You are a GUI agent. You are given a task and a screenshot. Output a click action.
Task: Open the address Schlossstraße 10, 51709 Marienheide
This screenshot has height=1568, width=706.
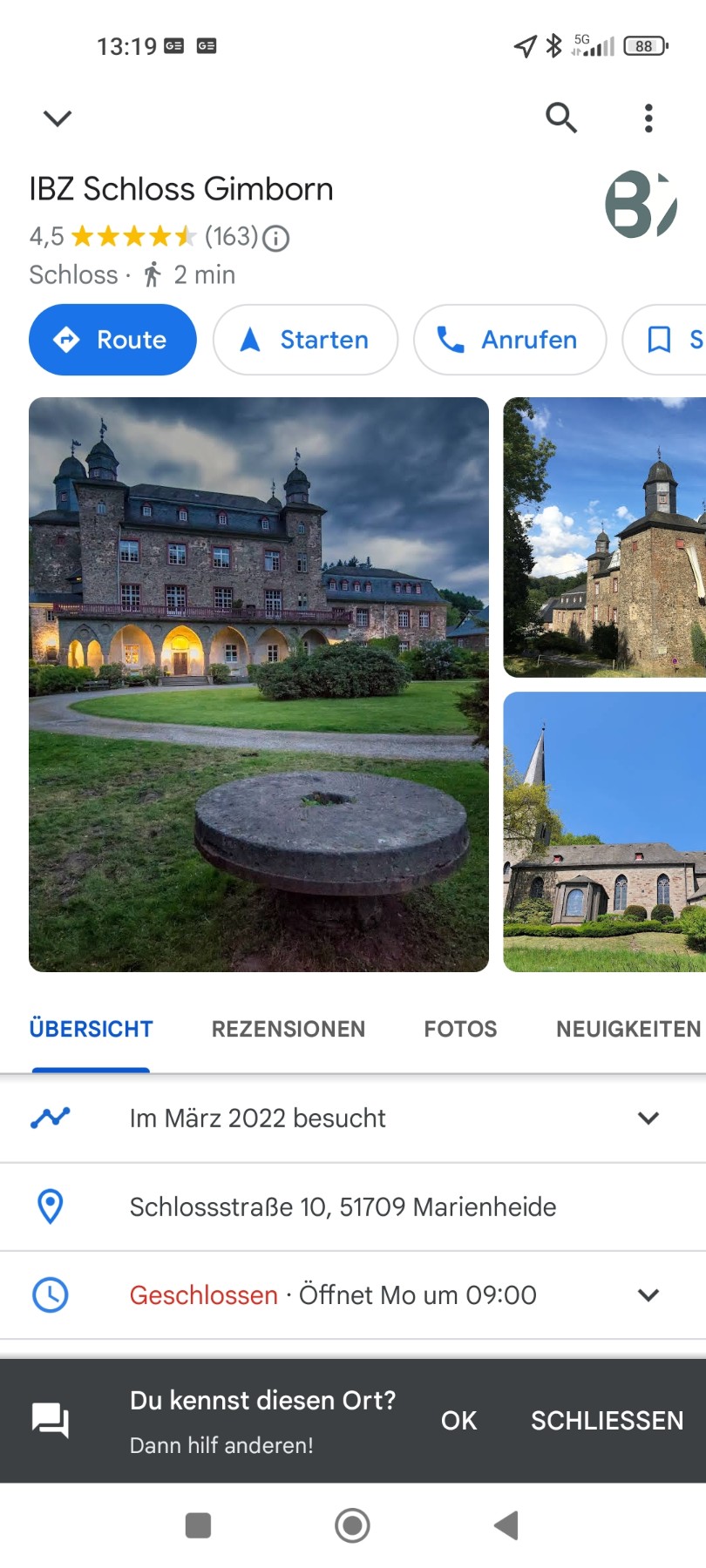[343, 1206]
